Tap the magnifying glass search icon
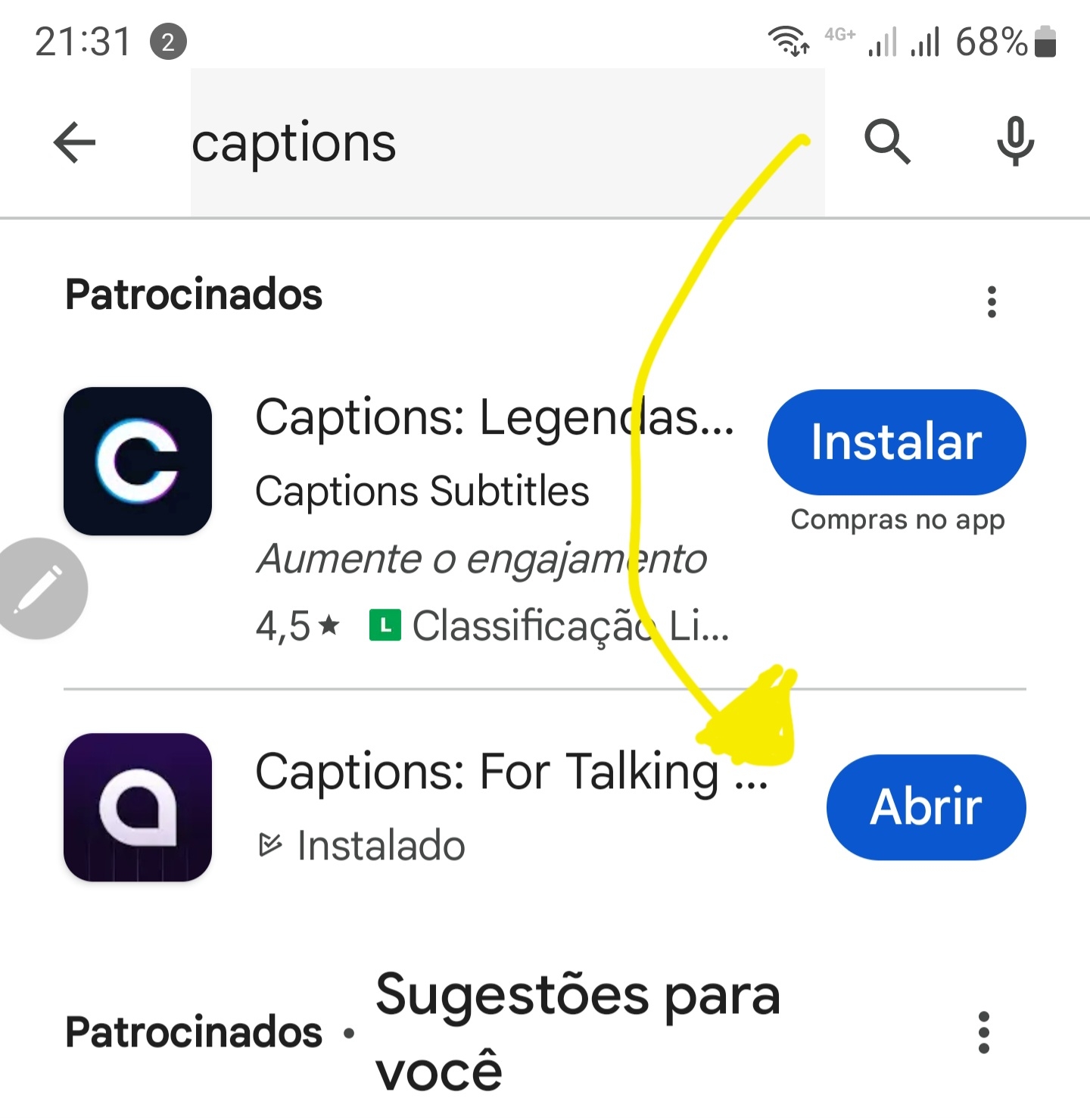The width and height of the screenshot is (1090, 1120). [x=887, y=141]
